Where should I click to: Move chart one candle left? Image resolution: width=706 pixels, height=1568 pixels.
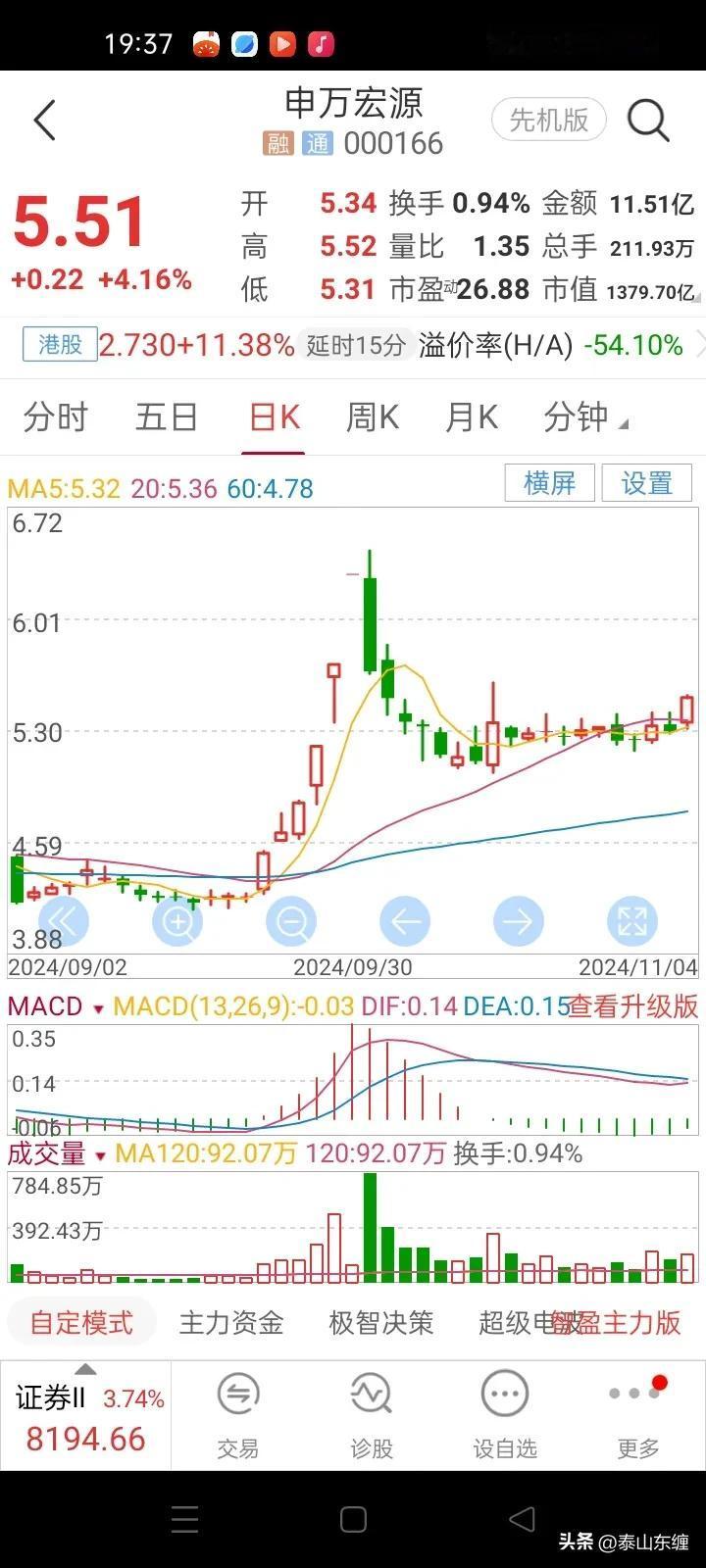click(x=405, y=921)
